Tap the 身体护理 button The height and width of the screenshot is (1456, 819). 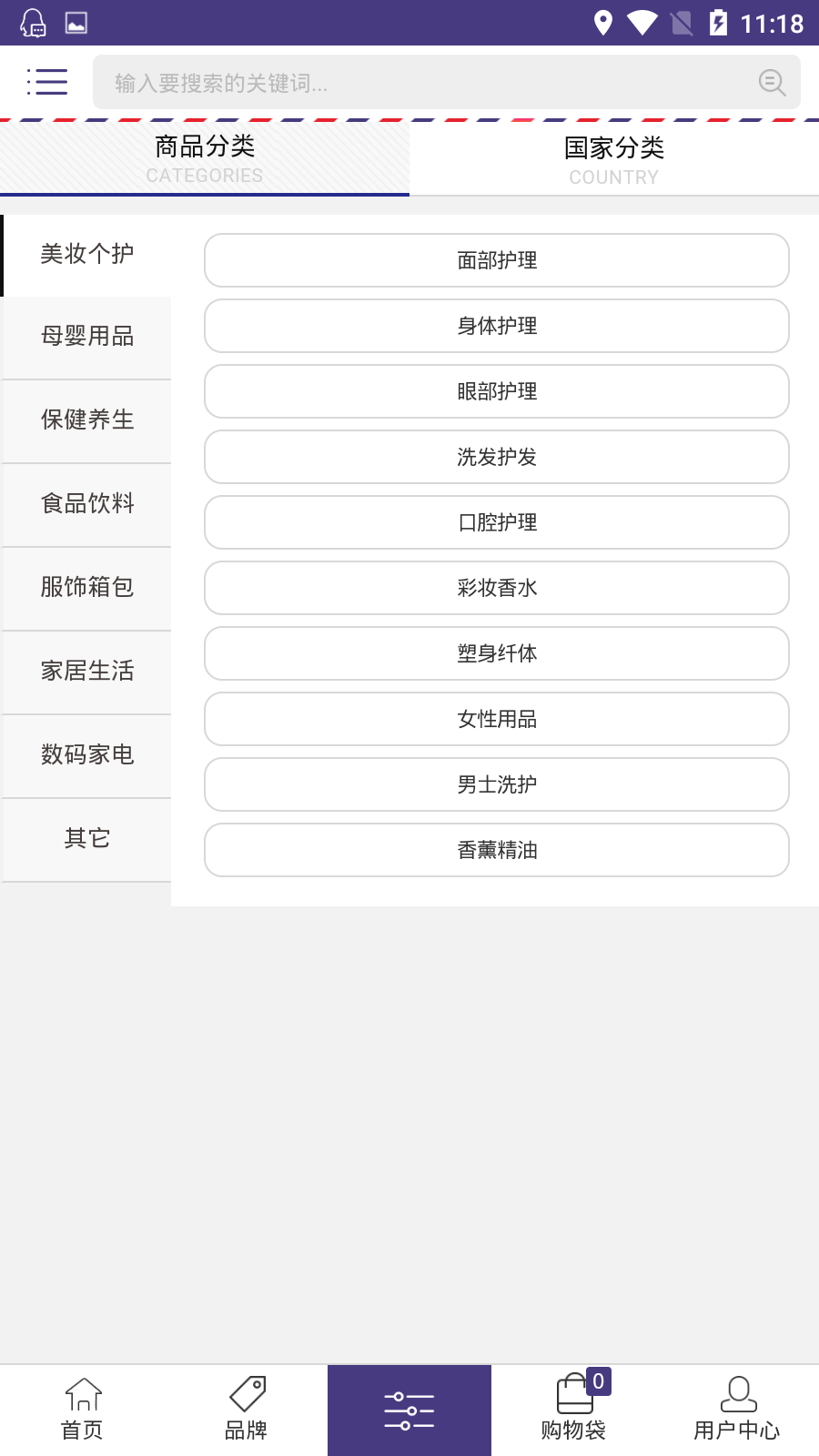coord(497,325)
